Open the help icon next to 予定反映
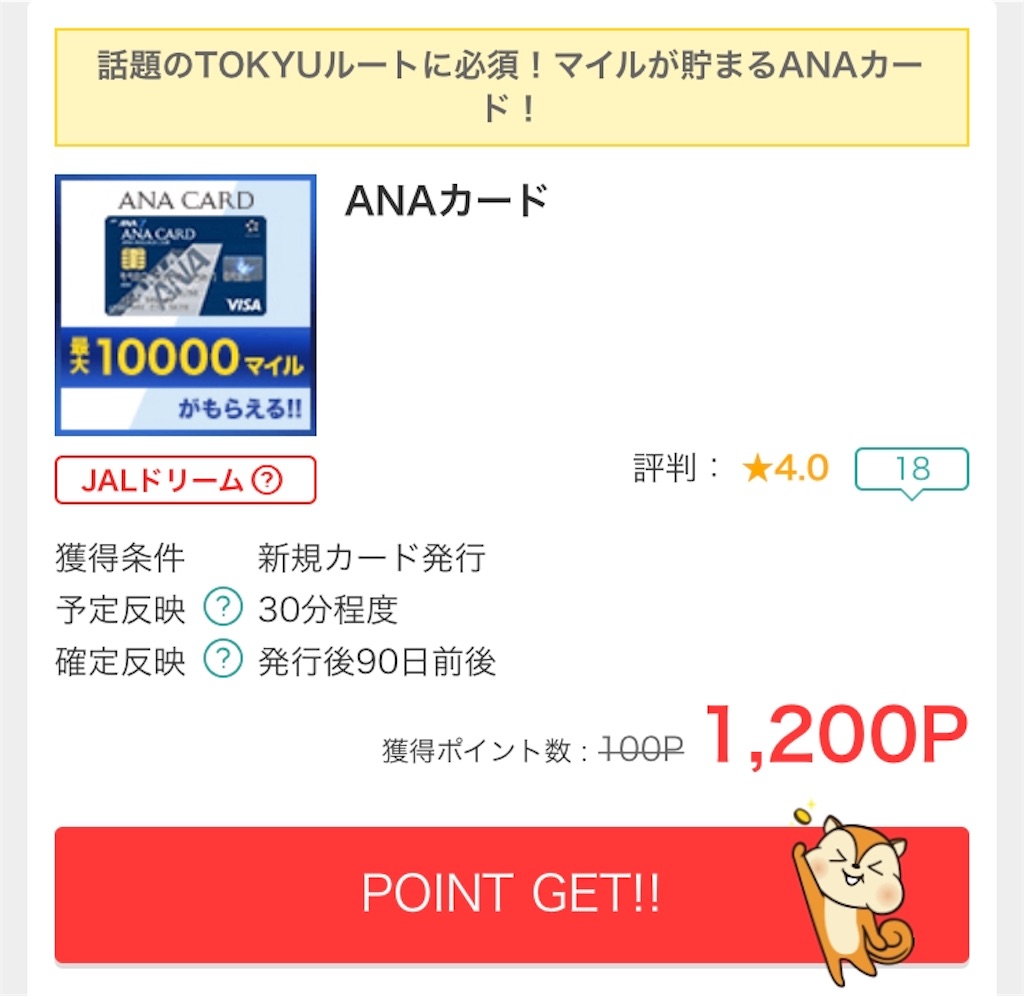The image size is (1024, 996). (223, 607)
